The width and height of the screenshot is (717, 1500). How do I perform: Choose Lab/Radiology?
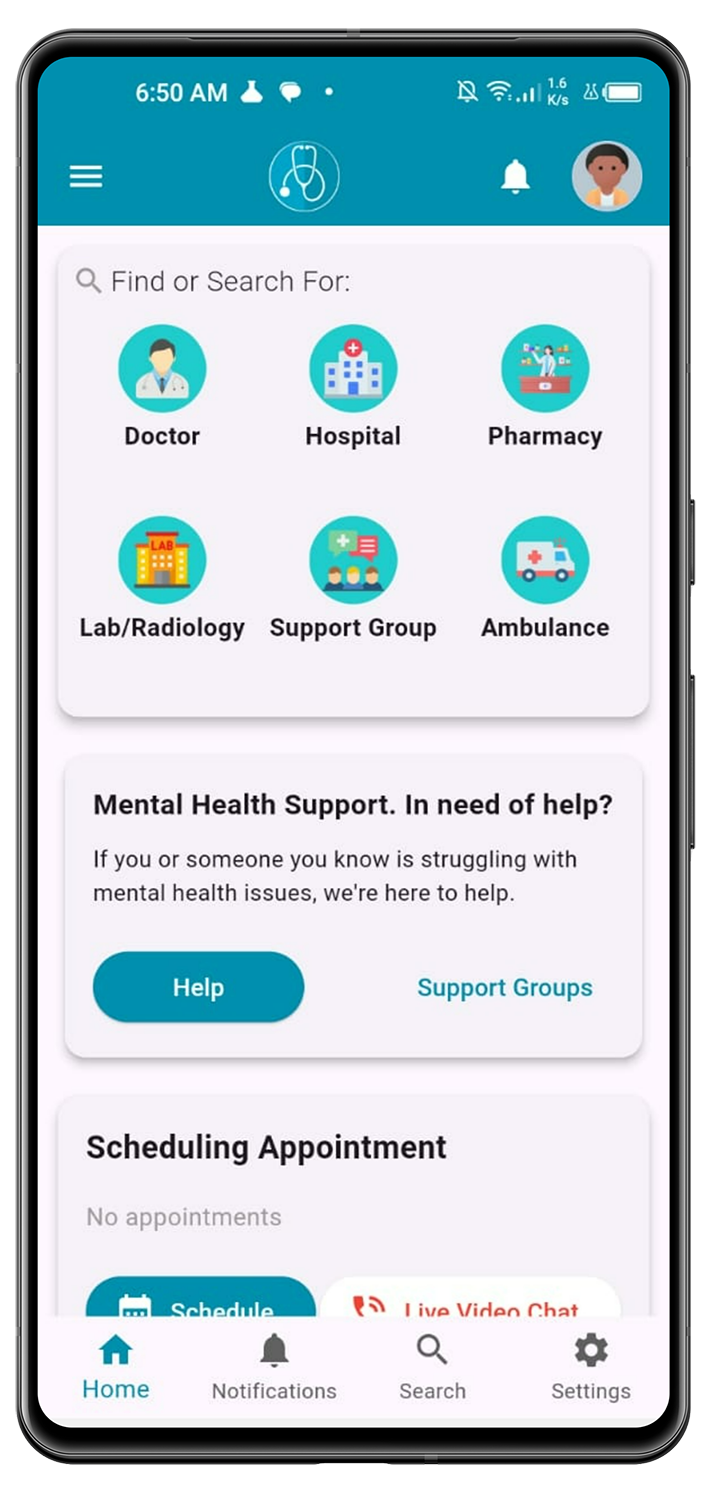(x=162, y=578)
